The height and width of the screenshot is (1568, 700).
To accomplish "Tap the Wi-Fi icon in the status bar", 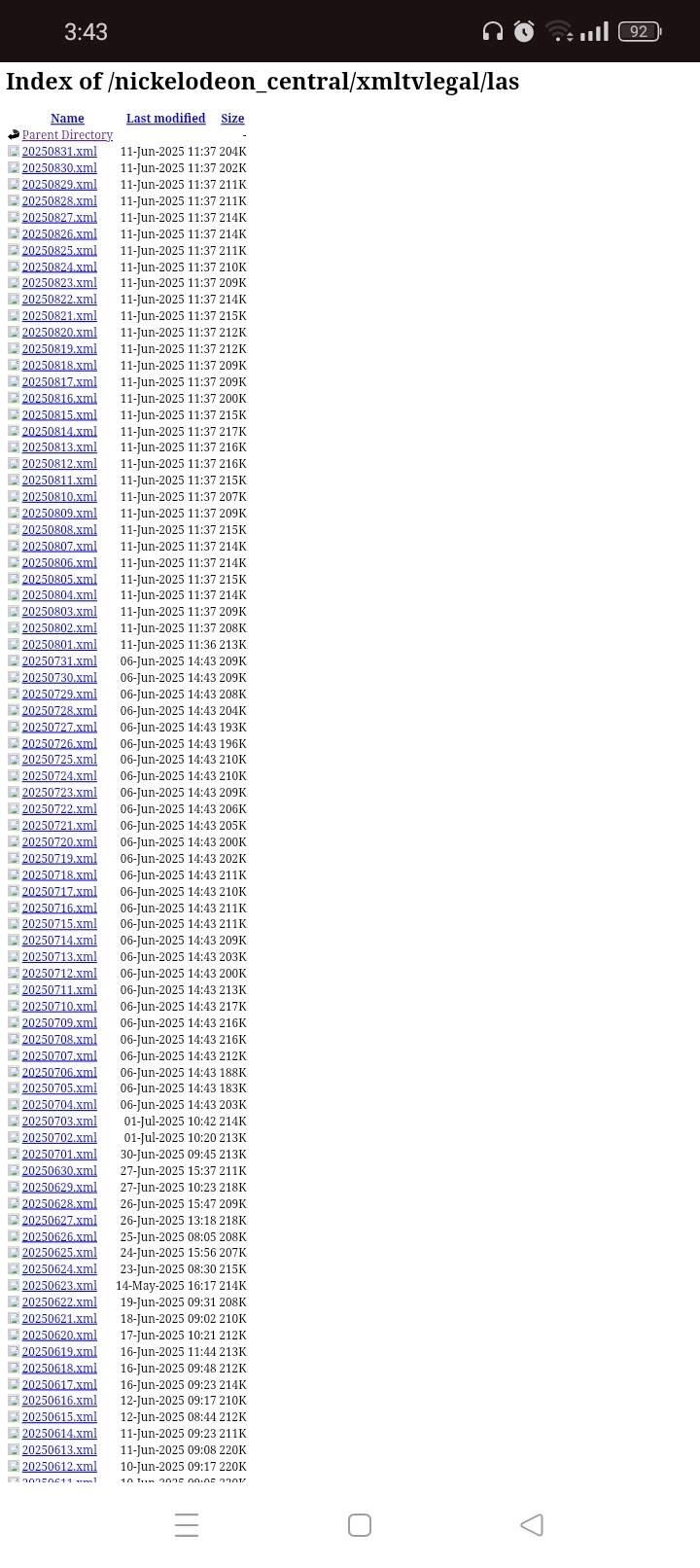I will coord(559,31).
